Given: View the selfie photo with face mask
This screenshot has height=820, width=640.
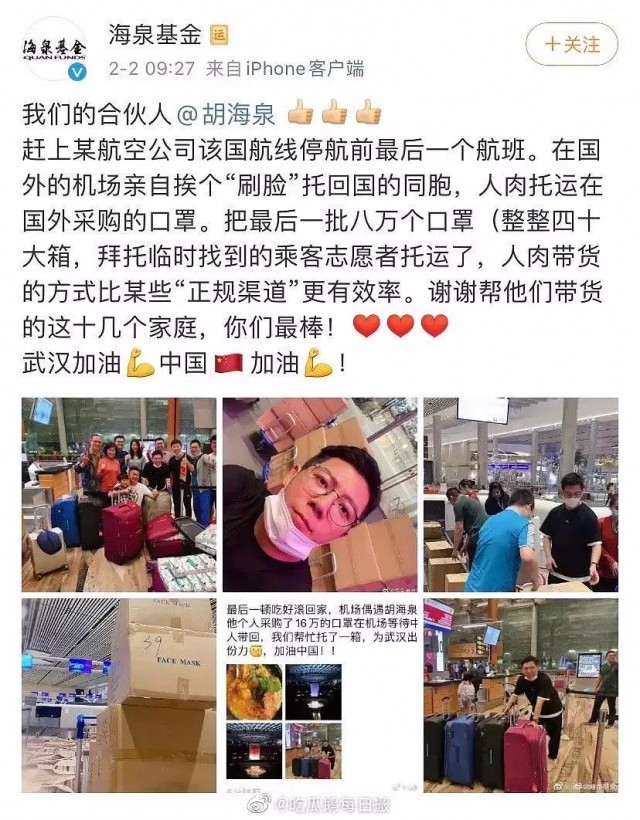Looking at the screenshot, I should (320, 493).
